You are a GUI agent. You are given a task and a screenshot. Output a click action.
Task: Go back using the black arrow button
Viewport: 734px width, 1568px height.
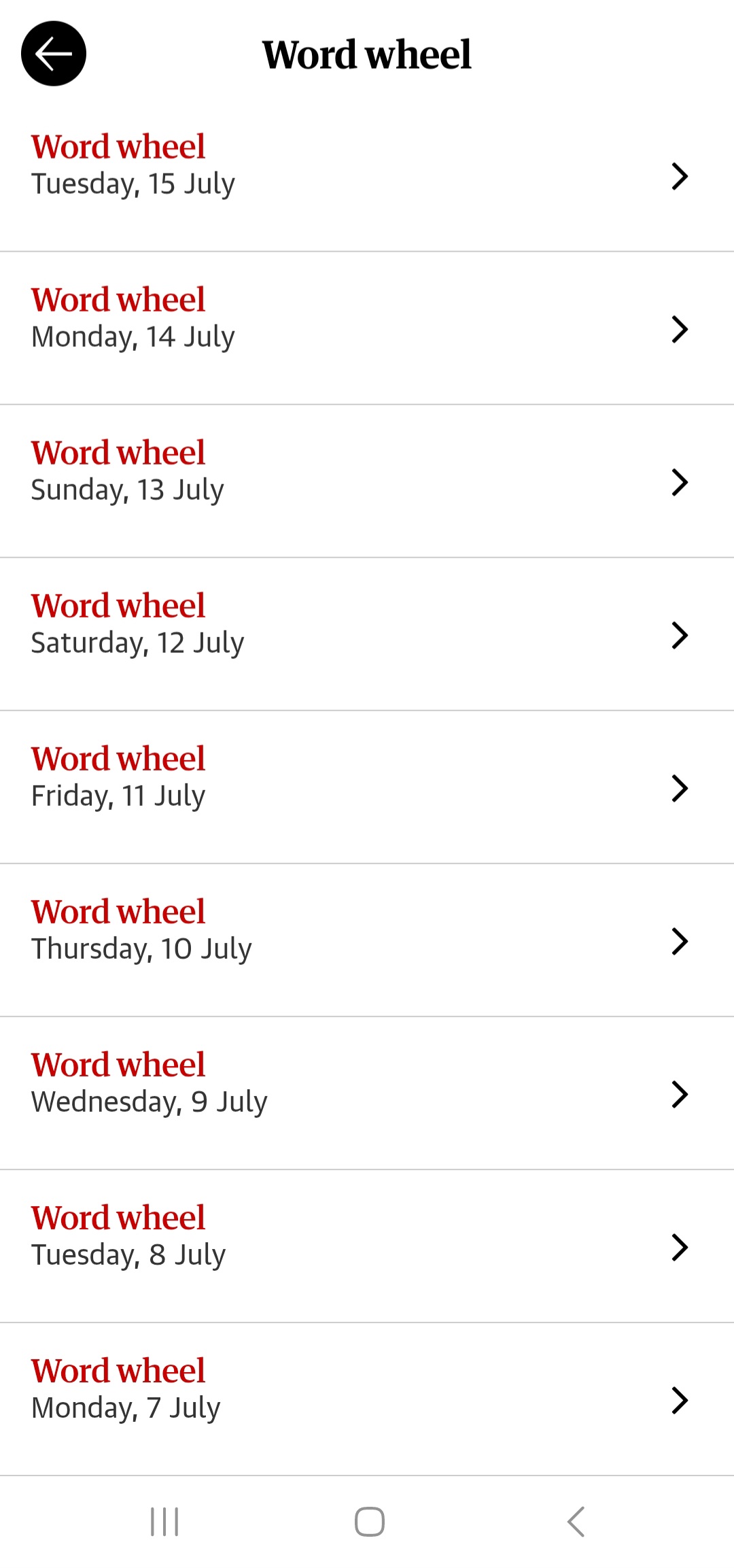tap(54, 54)
